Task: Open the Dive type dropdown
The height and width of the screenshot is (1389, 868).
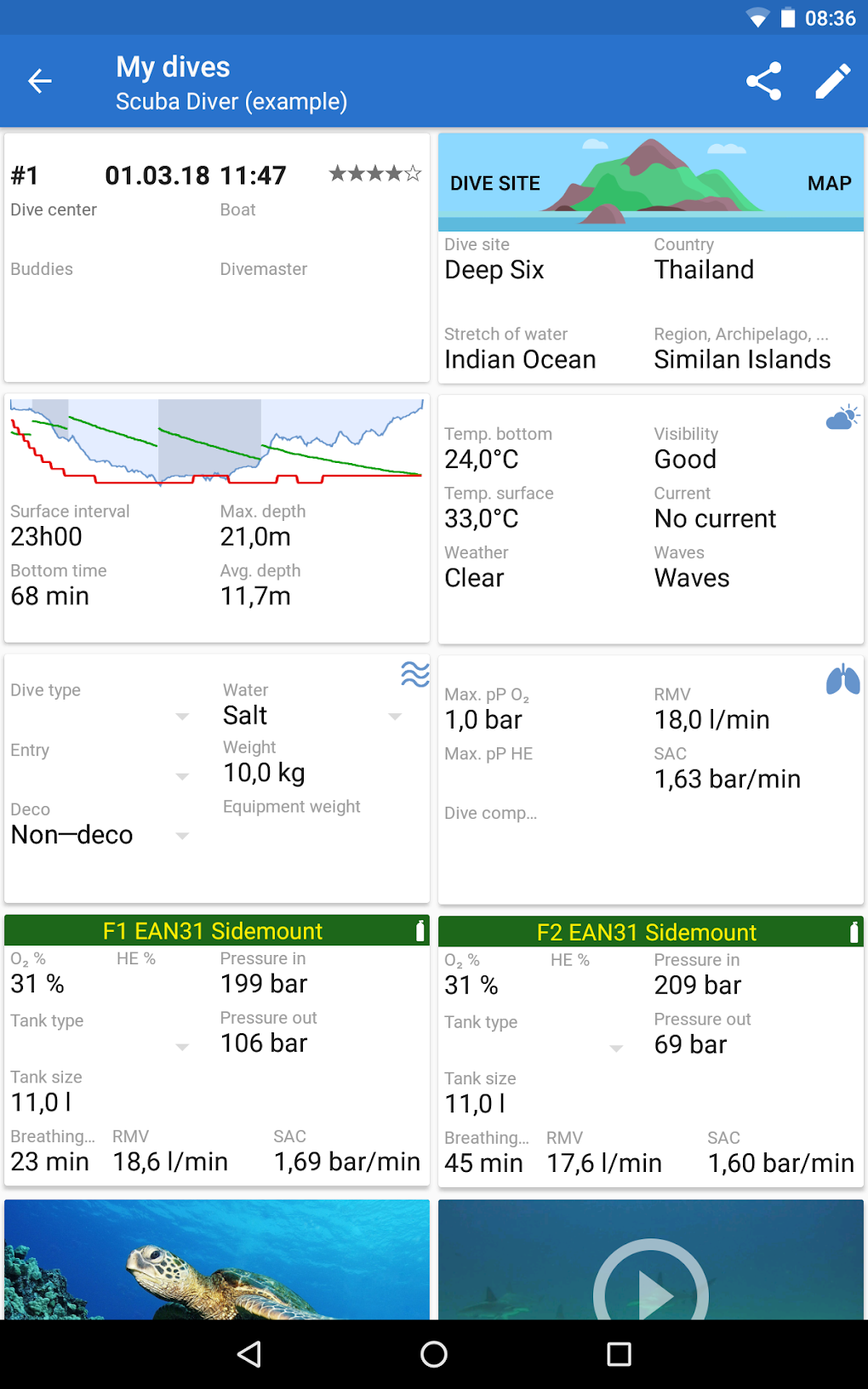Action: click(x=182, y=716)
